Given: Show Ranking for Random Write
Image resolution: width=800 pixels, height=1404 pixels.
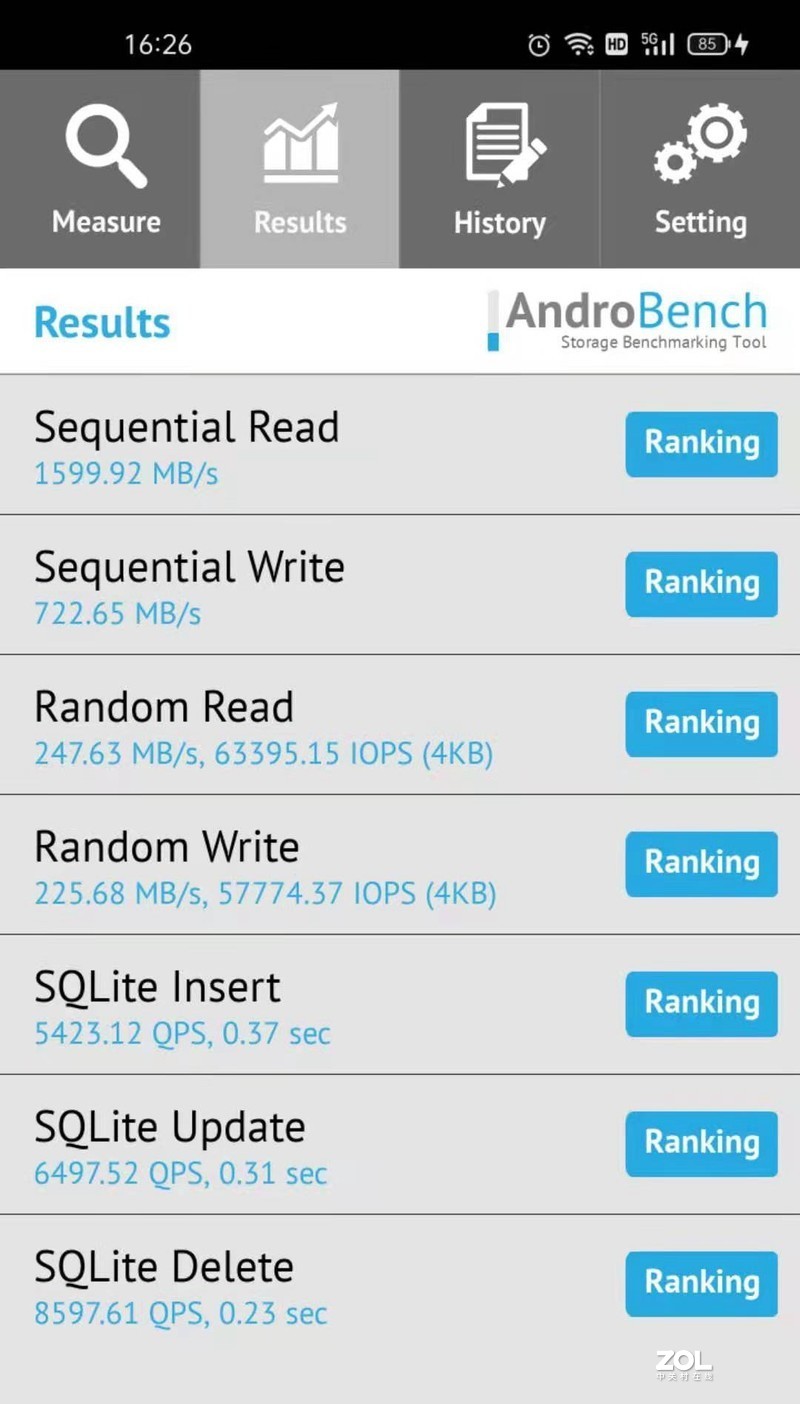Looking at the screenshot, I should (701, 864).
